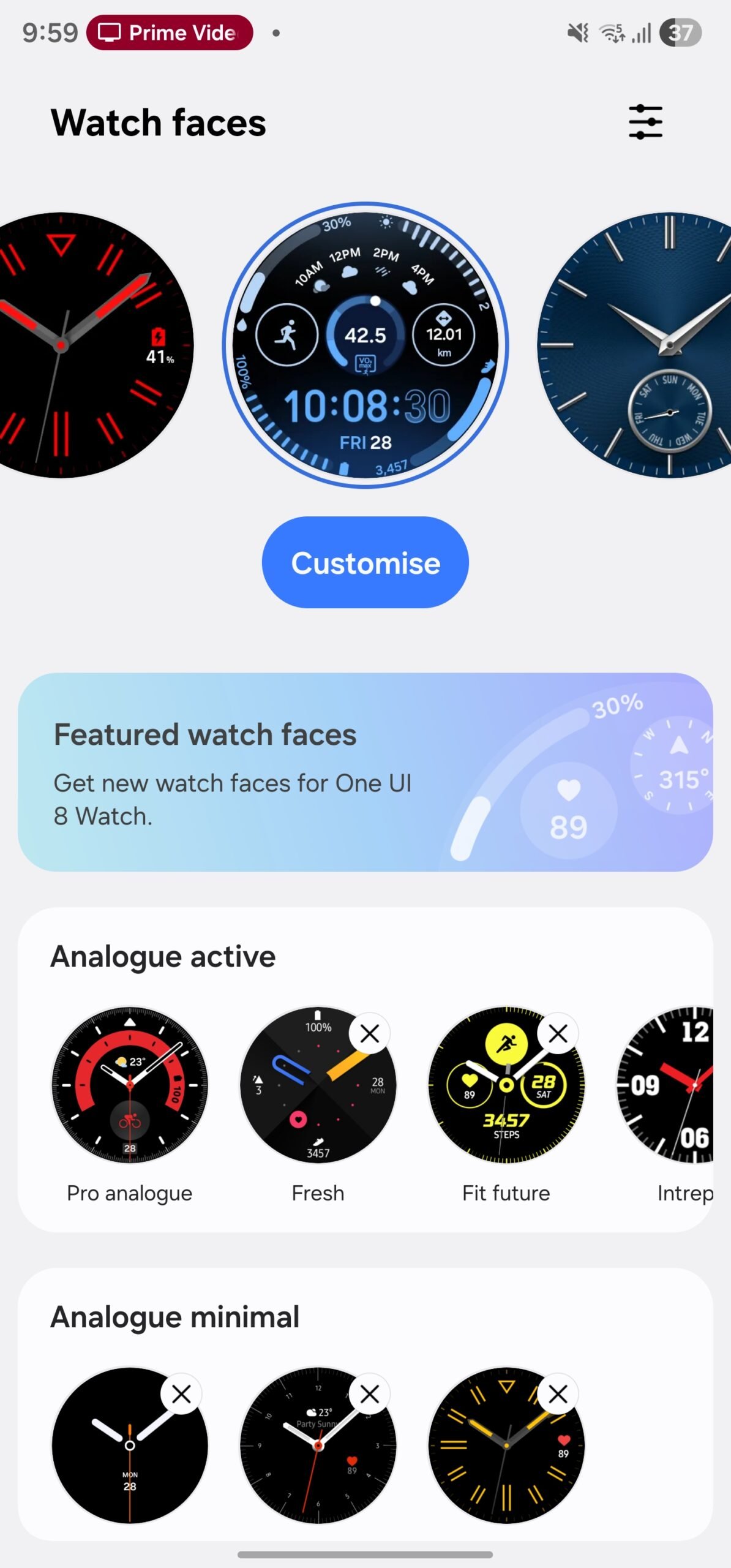Select the red analogue watch face in carousel
Image resolution: width=731 pixels, height=1568 pixels.
tap(80, 345)
